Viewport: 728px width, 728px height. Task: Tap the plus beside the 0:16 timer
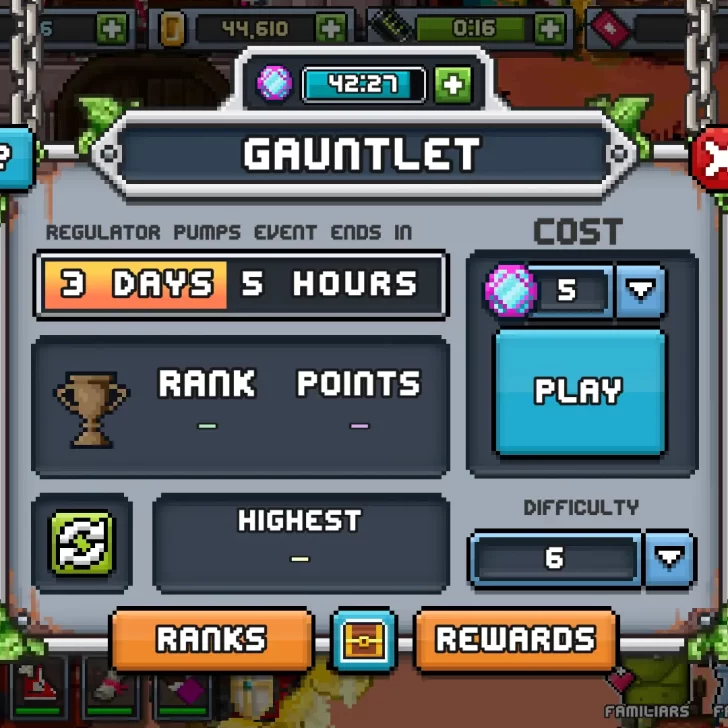click(549, 29)
